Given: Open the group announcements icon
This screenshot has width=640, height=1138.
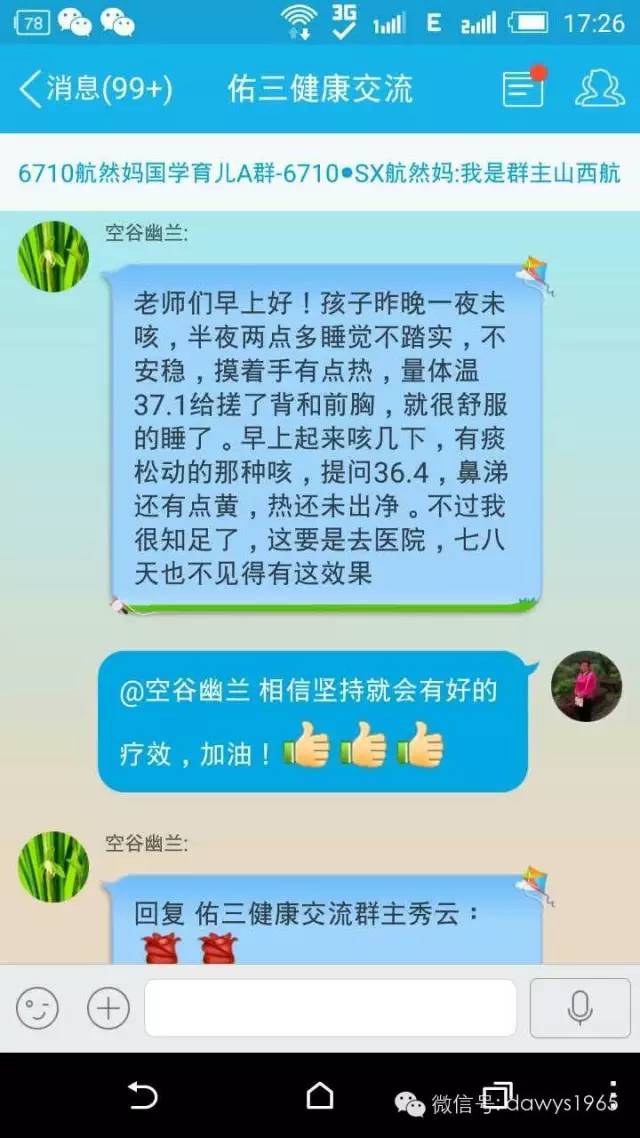Looking at the screenshot, I should point(523,89).
